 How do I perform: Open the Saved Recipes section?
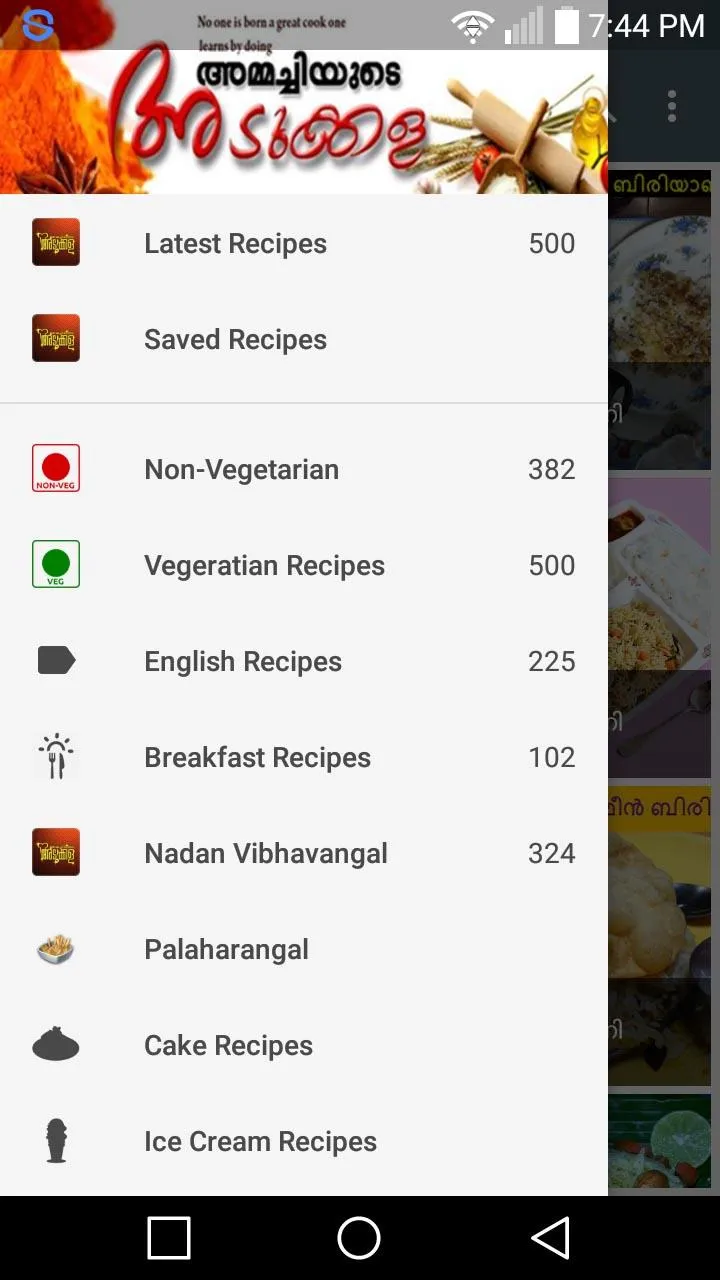click(235, 338)
